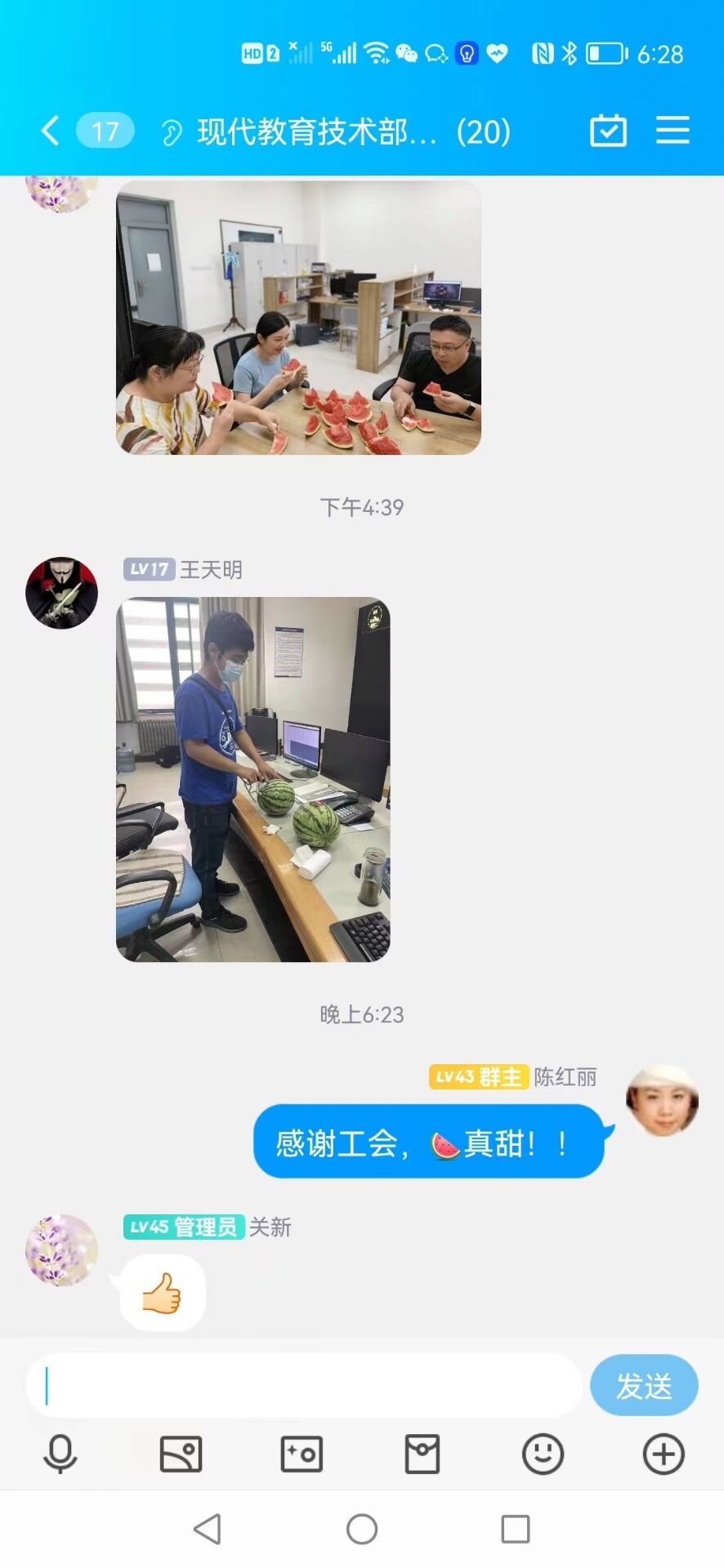Open the photo gallery picker

[x=181, y=1454]
